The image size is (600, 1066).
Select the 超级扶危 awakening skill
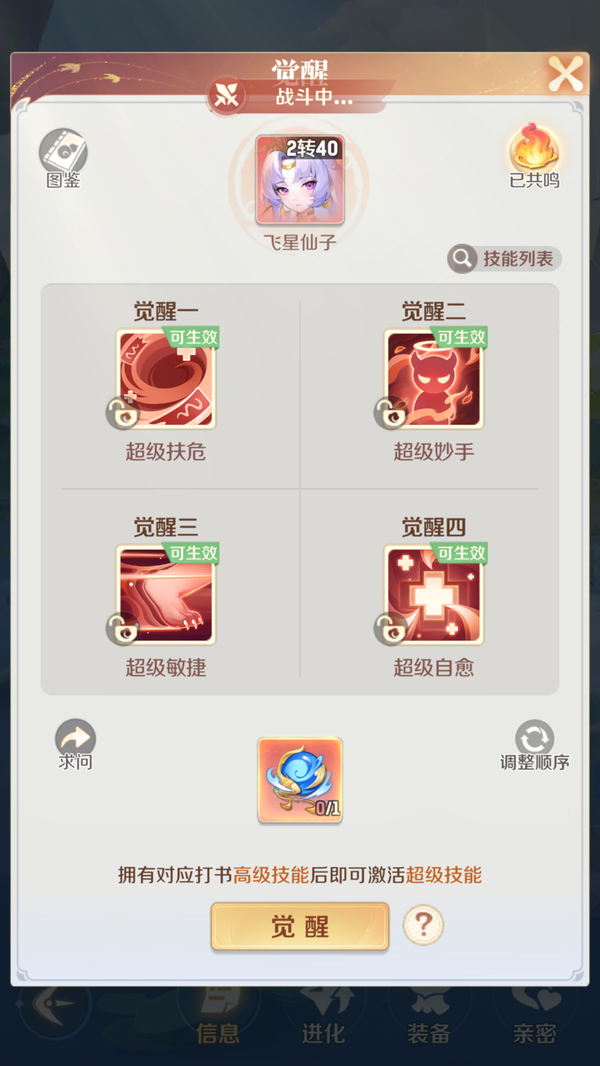[166, 379]
